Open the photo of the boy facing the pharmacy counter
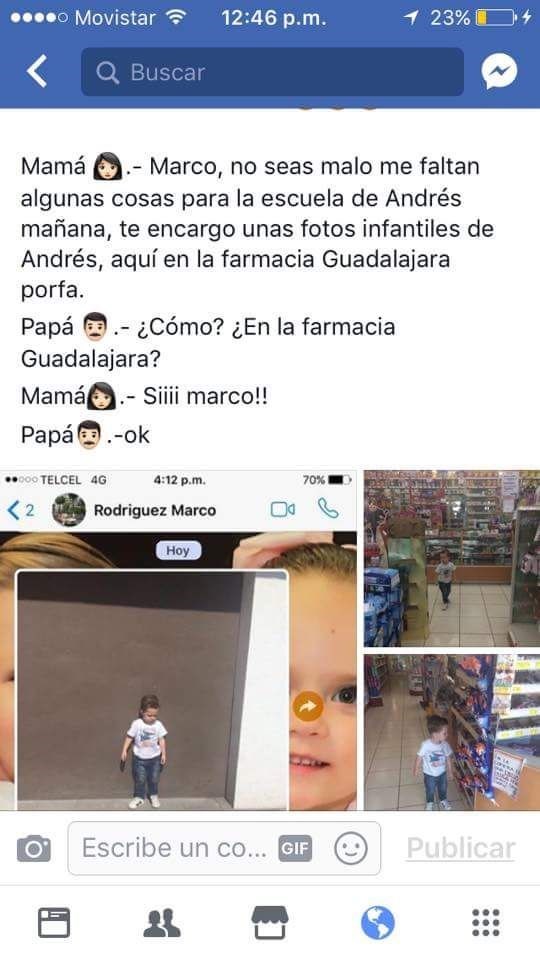This screenshot has height=960, width=540. [452, 558]
